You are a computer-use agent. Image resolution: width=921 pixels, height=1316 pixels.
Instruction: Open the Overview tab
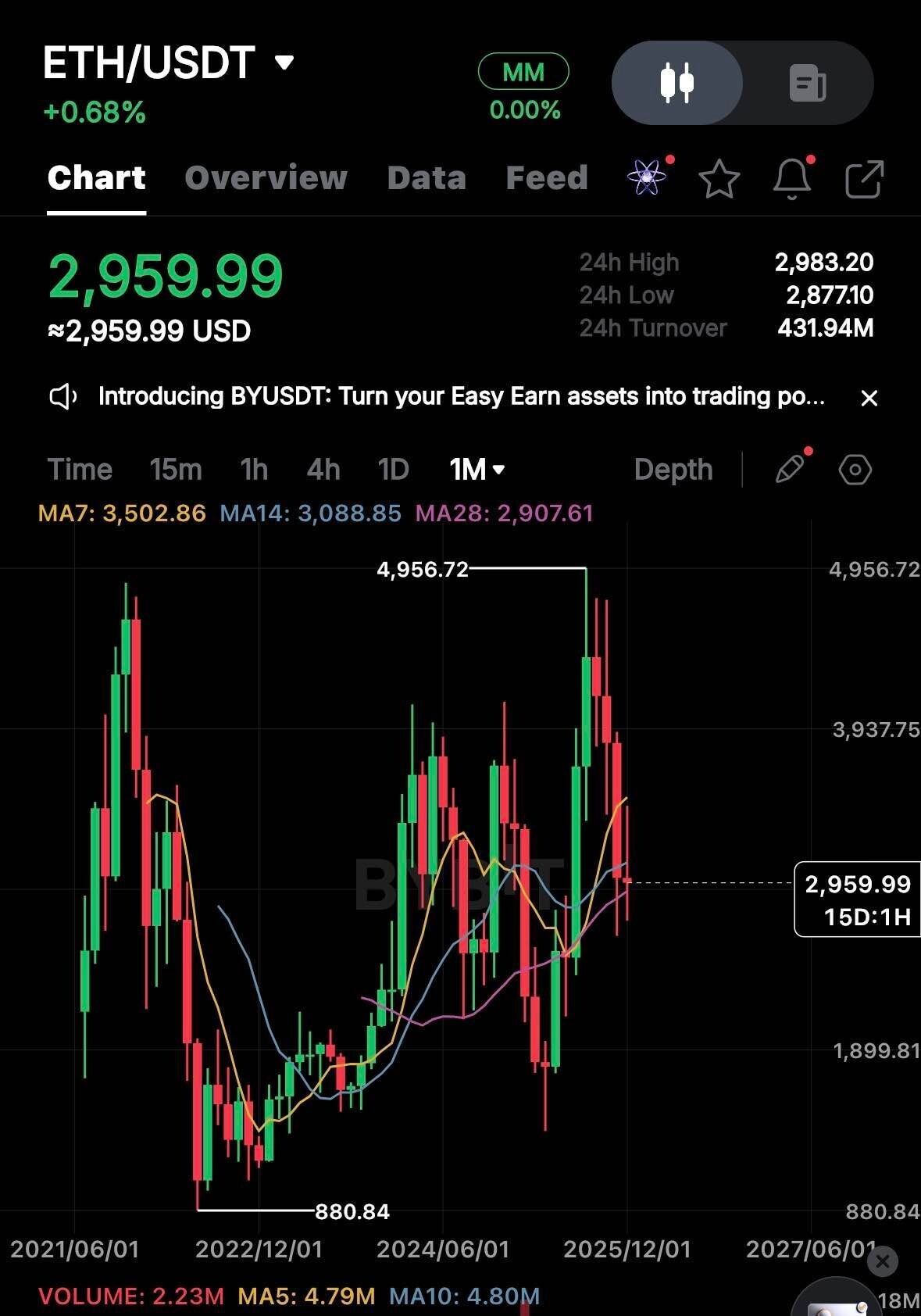[266, 178]
